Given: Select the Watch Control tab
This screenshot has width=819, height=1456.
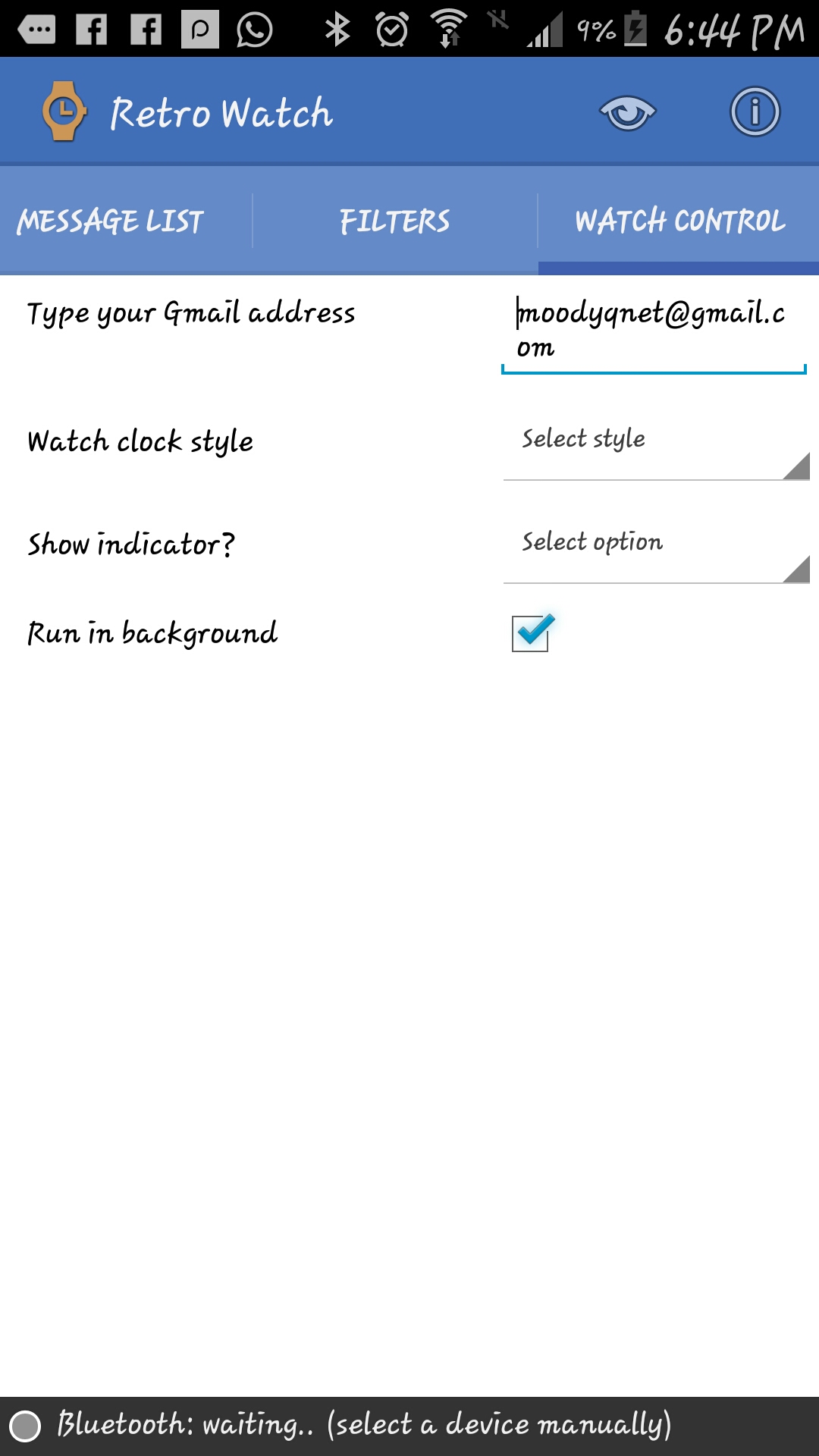Looking at the screenshot, I should pyautogui.click(x=679, y=221).
